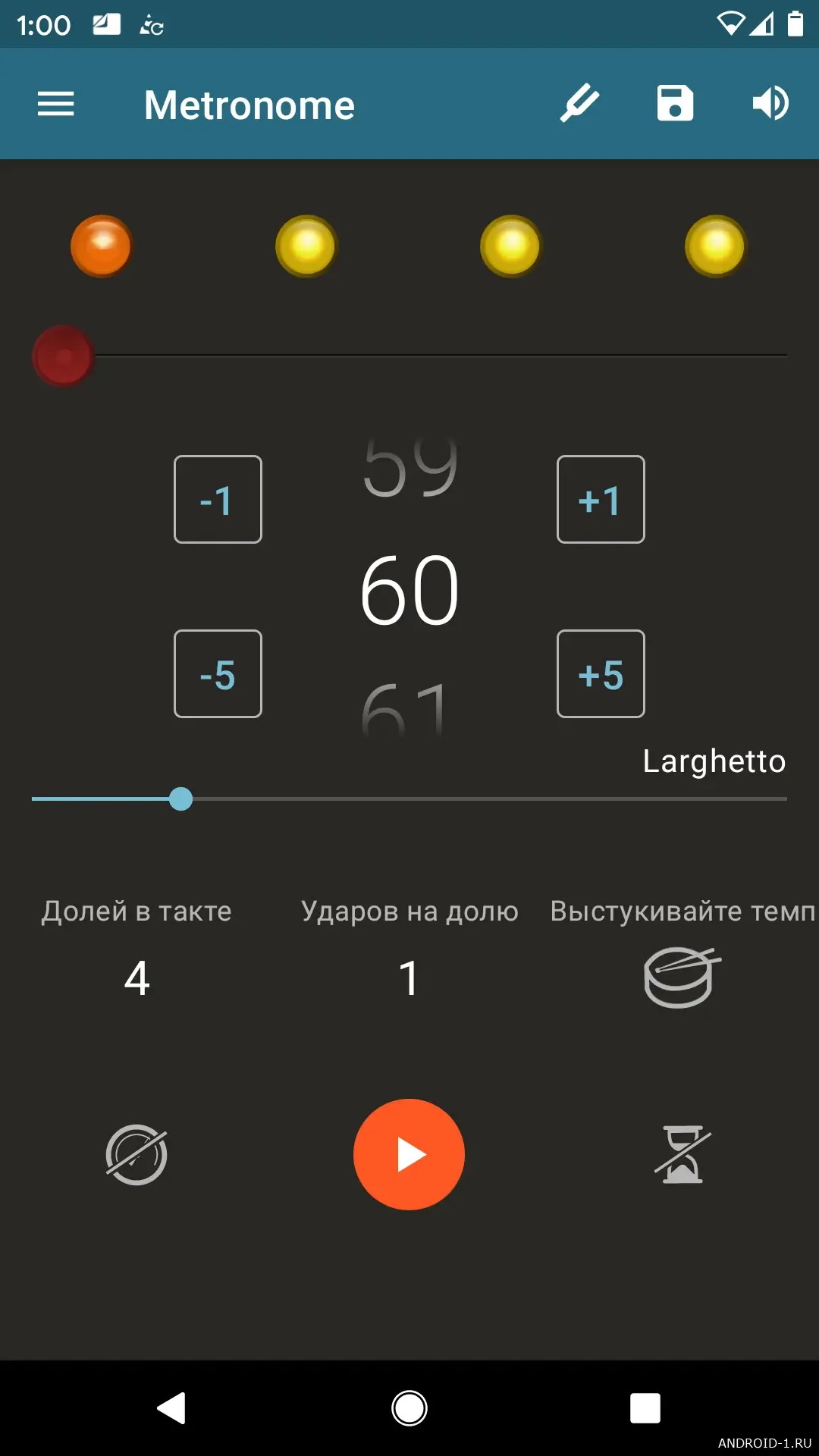
Task: Open the tuning fork tool
Action: 579,104
